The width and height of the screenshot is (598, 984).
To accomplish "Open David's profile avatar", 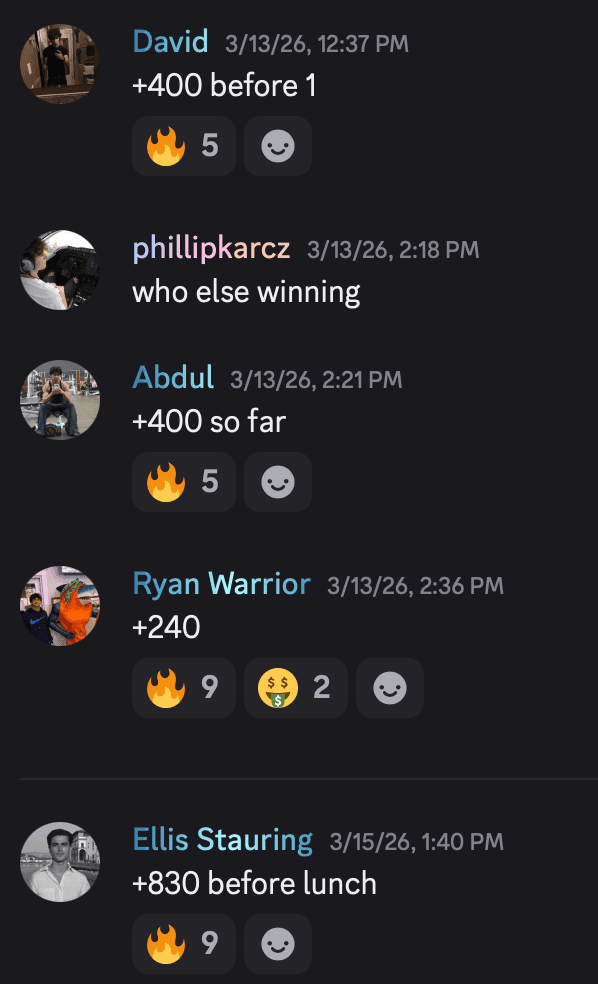I will pyautogui.click(x=60, y=64).
